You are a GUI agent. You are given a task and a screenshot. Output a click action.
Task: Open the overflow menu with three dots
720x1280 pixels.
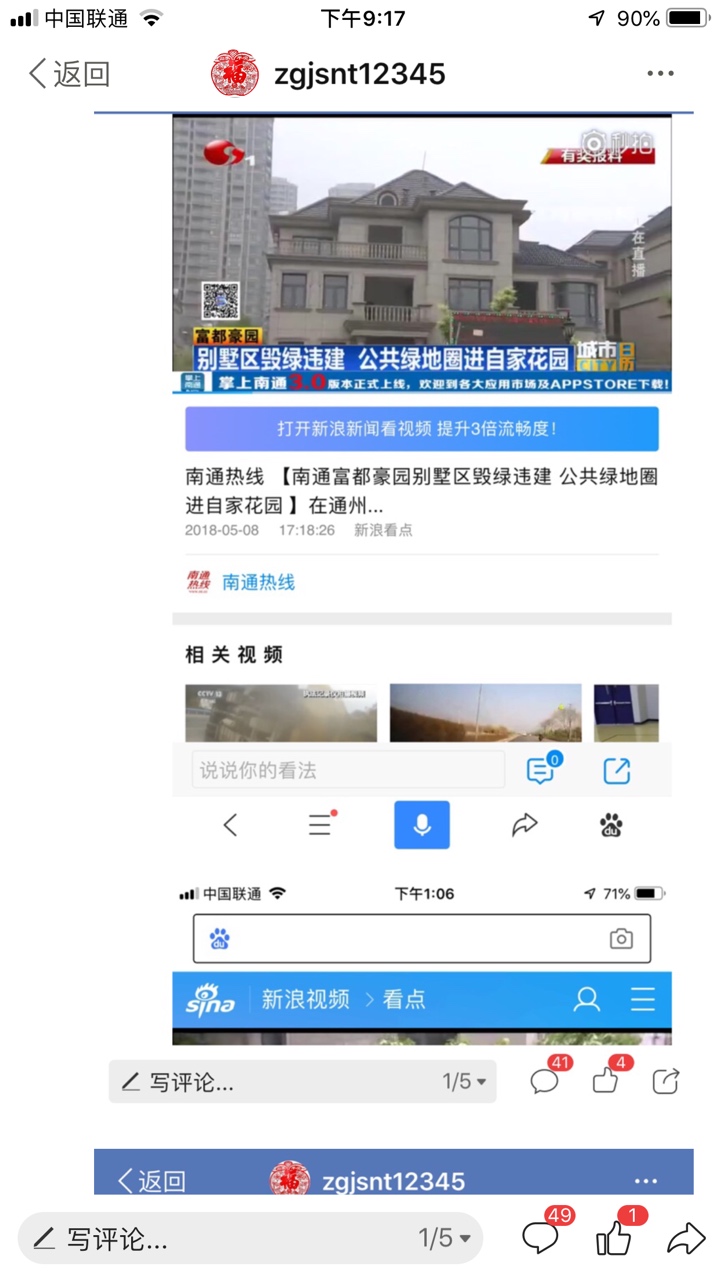(660, 73)
